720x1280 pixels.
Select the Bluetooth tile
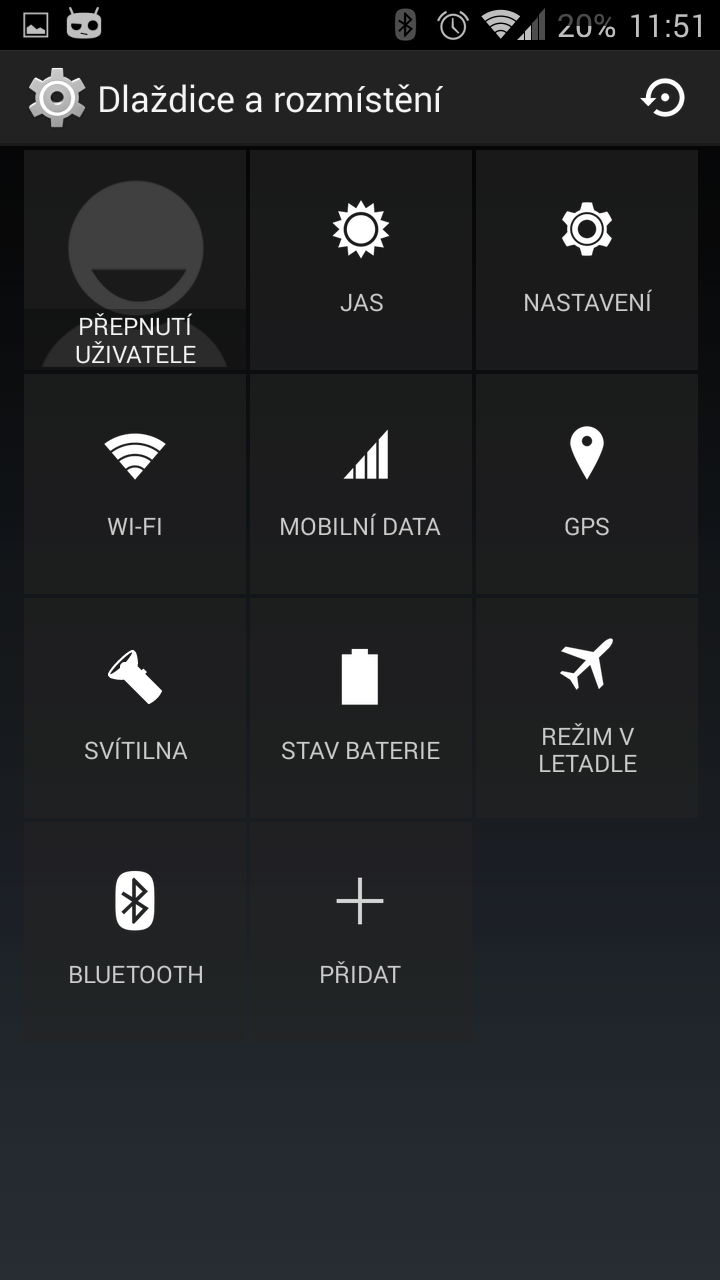135,932
